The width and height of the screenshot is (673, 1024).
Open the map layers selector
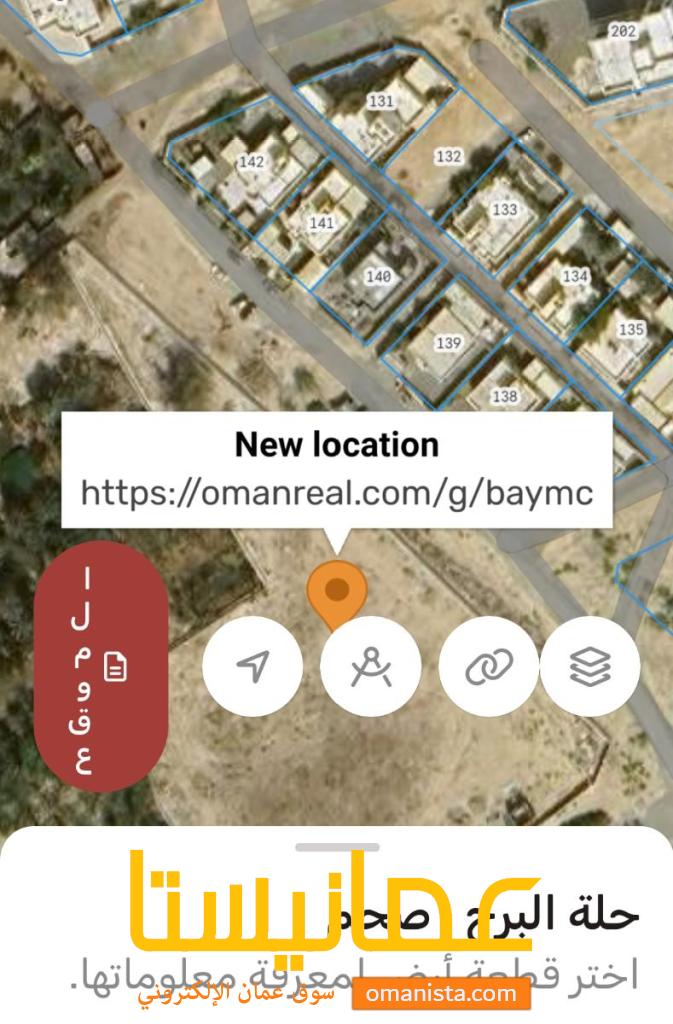590,666
